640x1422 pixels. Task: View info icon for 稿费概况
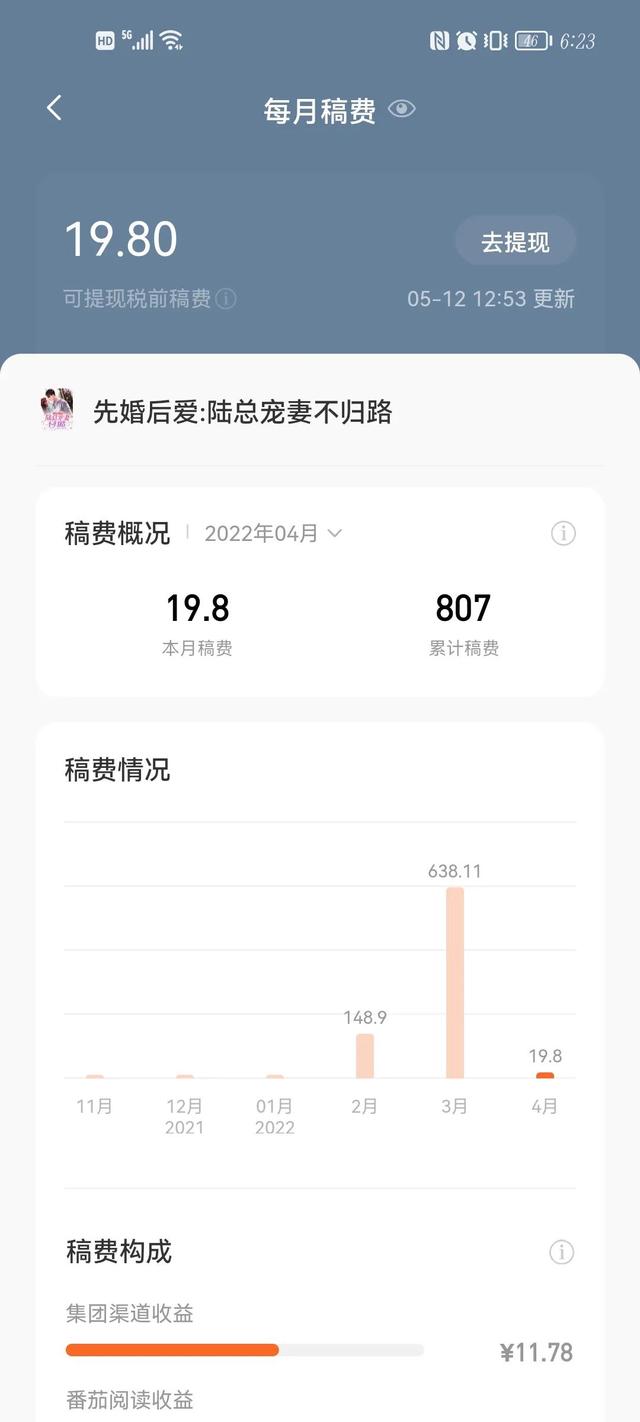563,534
